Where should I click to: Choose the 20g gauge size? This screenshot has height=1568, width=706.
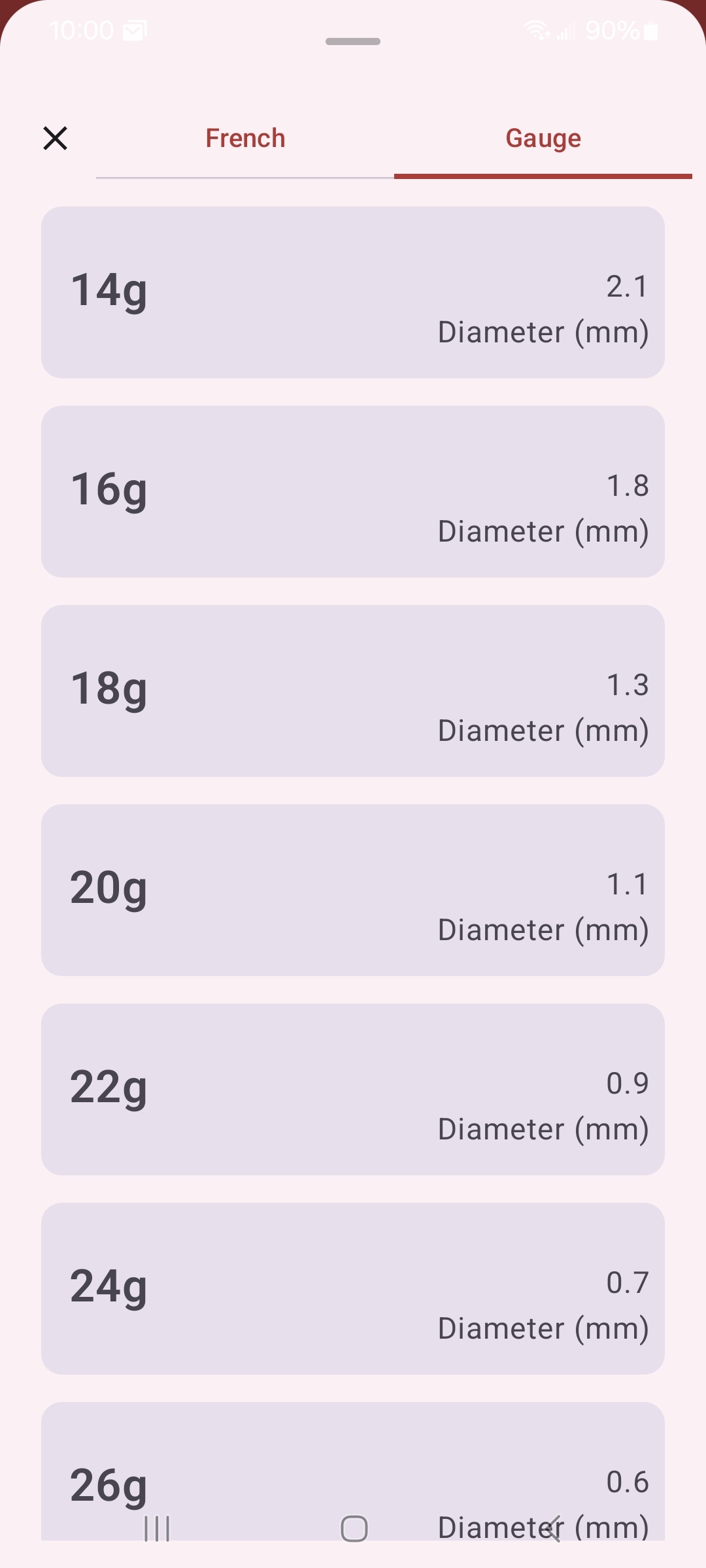click(x=353, y=890)
